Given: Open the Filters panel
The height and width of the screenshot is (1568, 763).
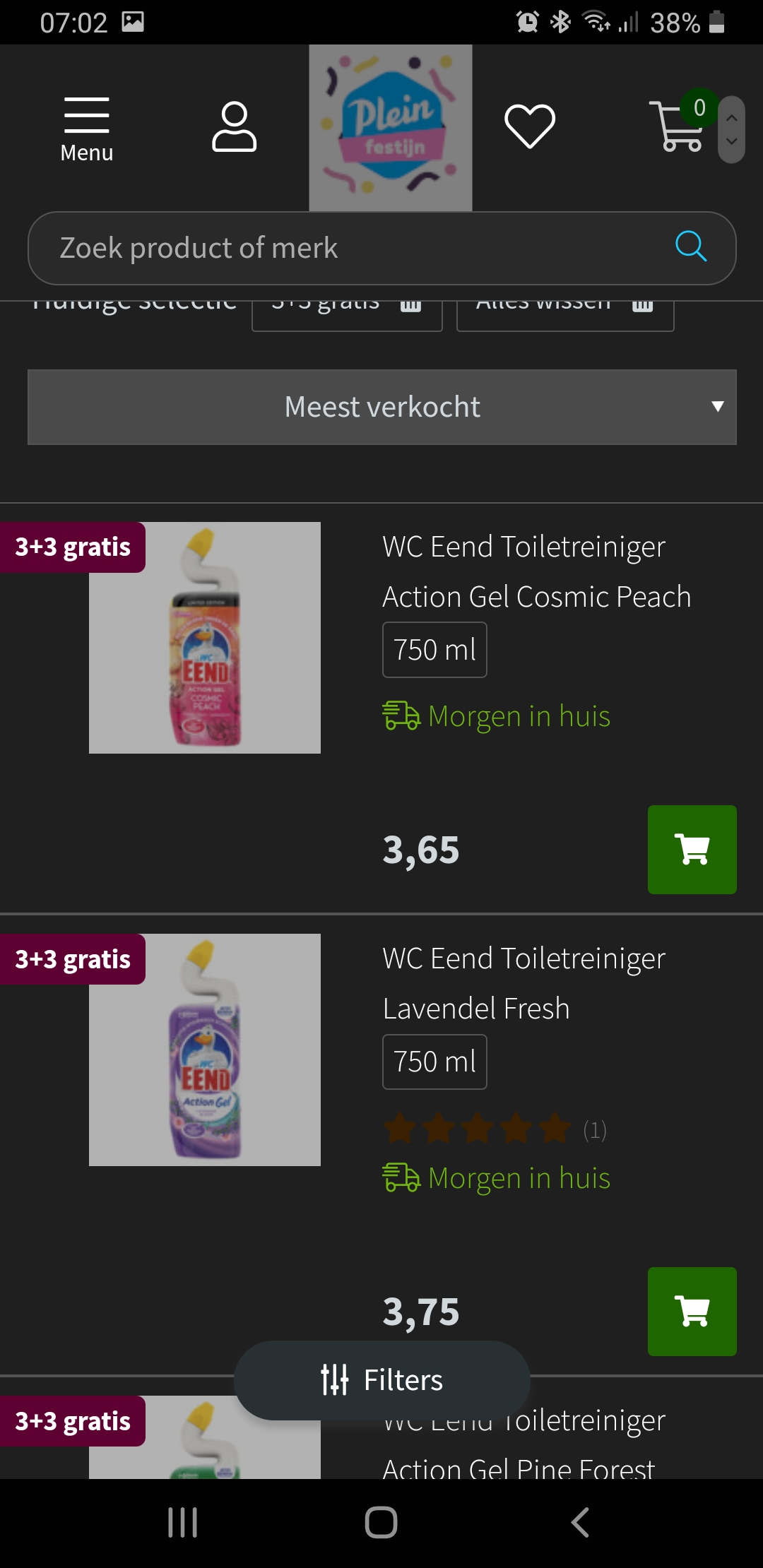Looking at the screenshot, I should click(381, 1379).
